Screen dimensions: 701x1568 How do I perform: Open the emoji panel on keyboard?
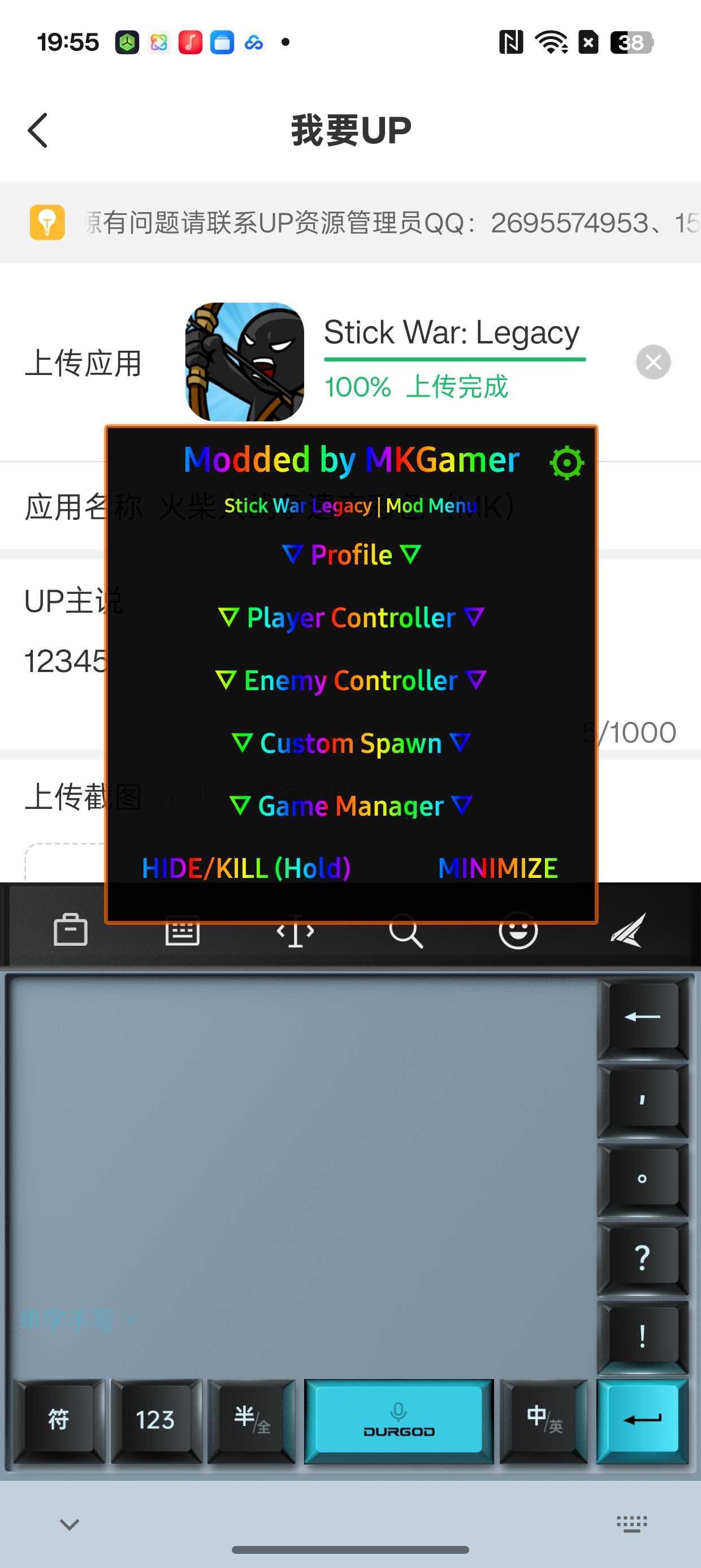coord(518,931)
